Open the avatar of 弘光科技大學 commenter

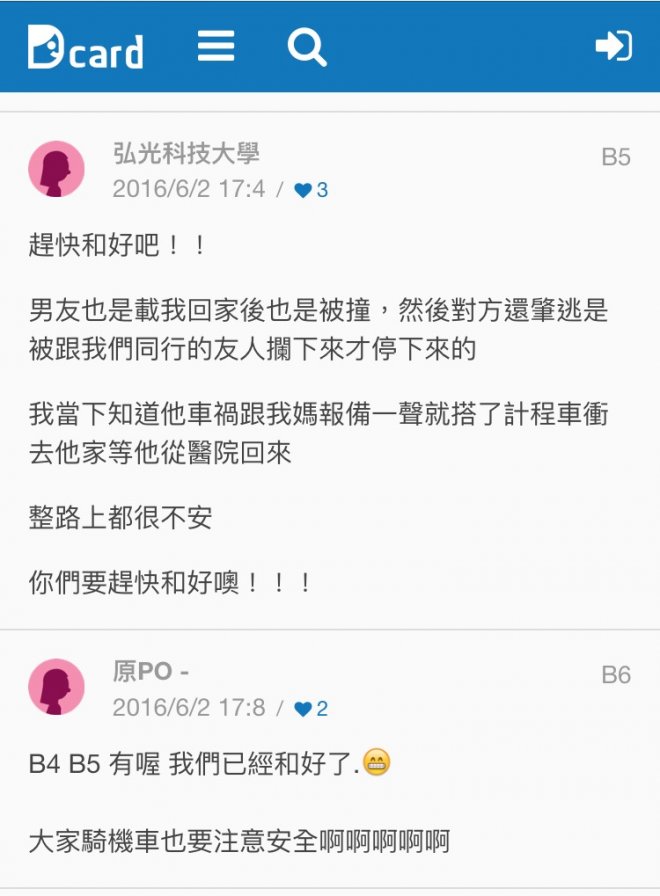pyautogui.click(x=56, y=169)
